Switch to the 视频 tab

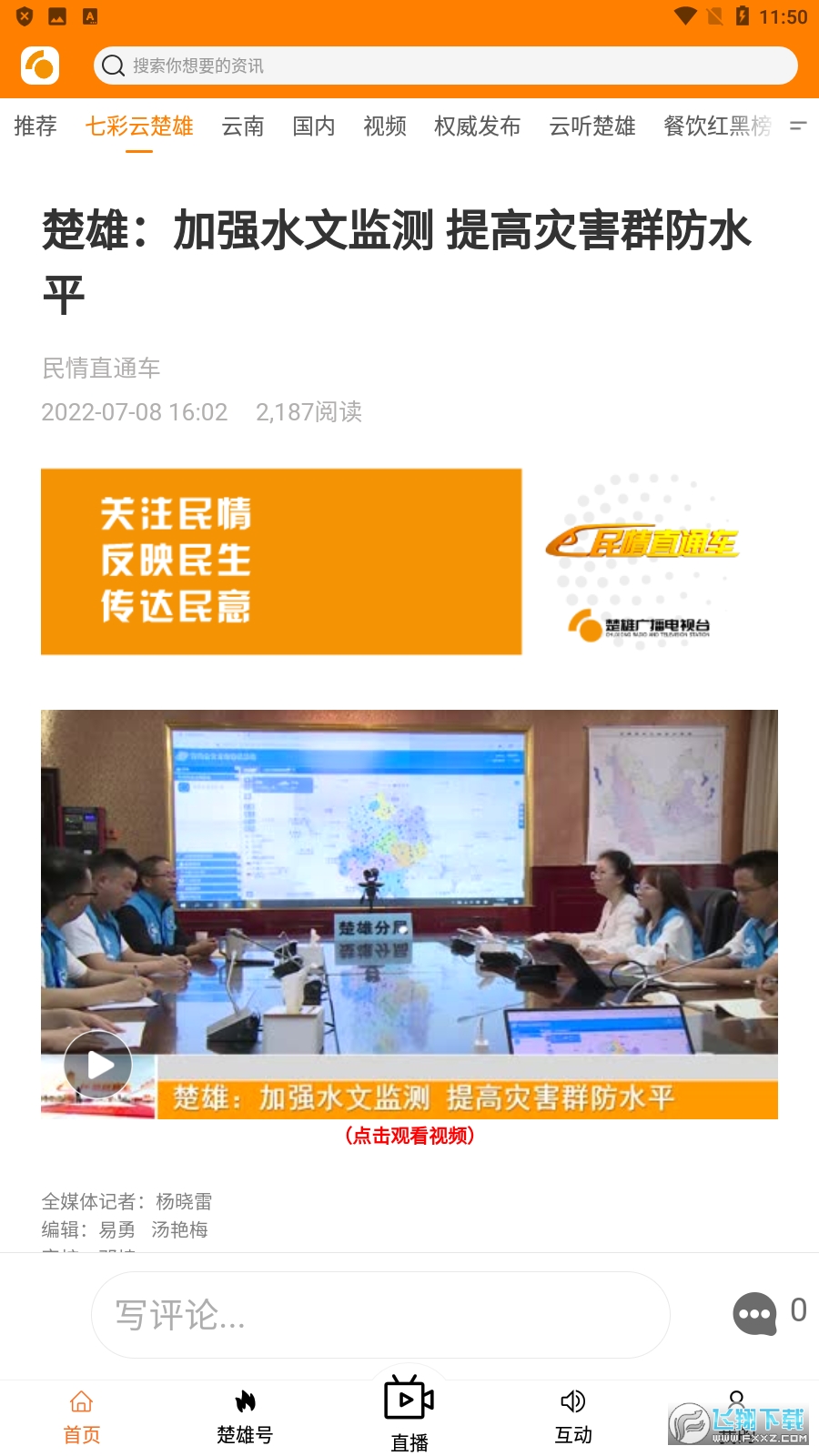point(385,126)
